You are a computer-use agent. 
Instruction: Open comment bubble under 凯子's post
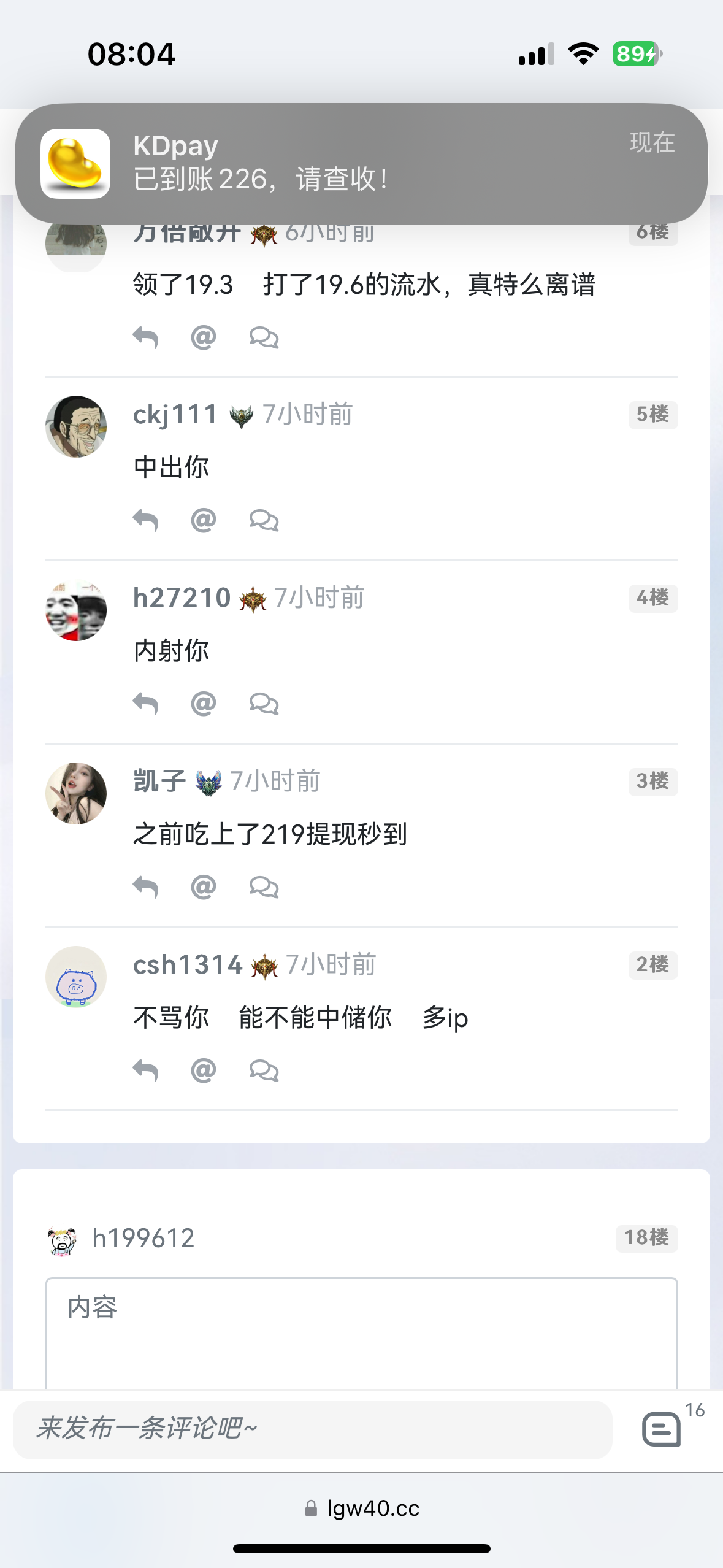click(264, 887)
